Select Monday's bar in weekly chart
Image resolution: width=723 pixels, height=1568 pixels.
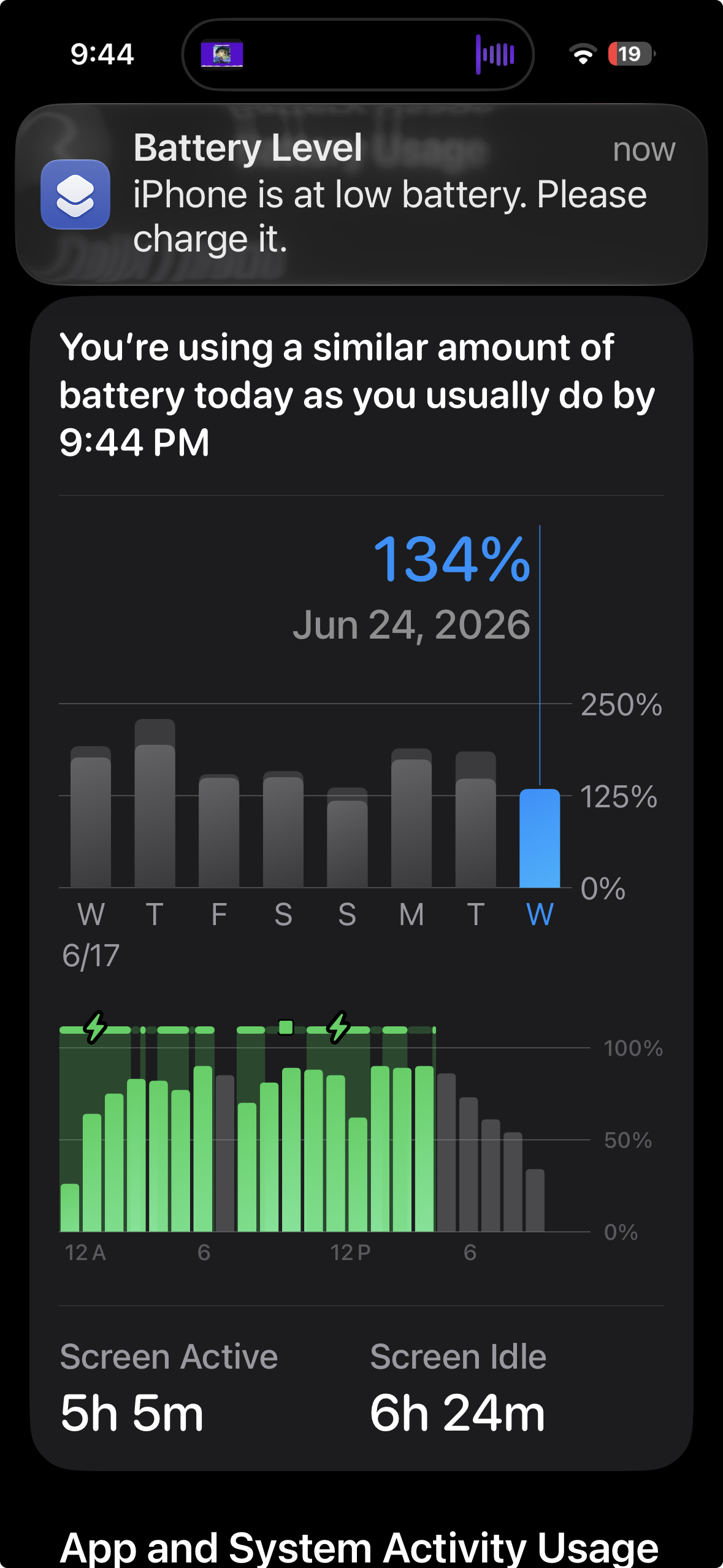411,818
